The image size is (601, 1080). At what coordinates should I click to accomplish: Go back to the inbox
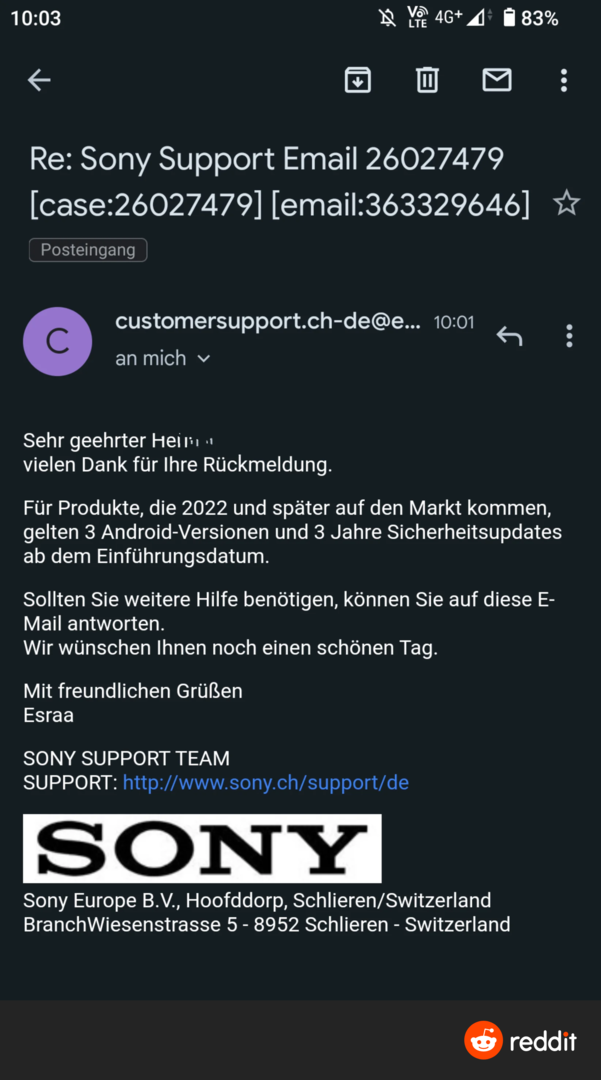click(39, 81)
